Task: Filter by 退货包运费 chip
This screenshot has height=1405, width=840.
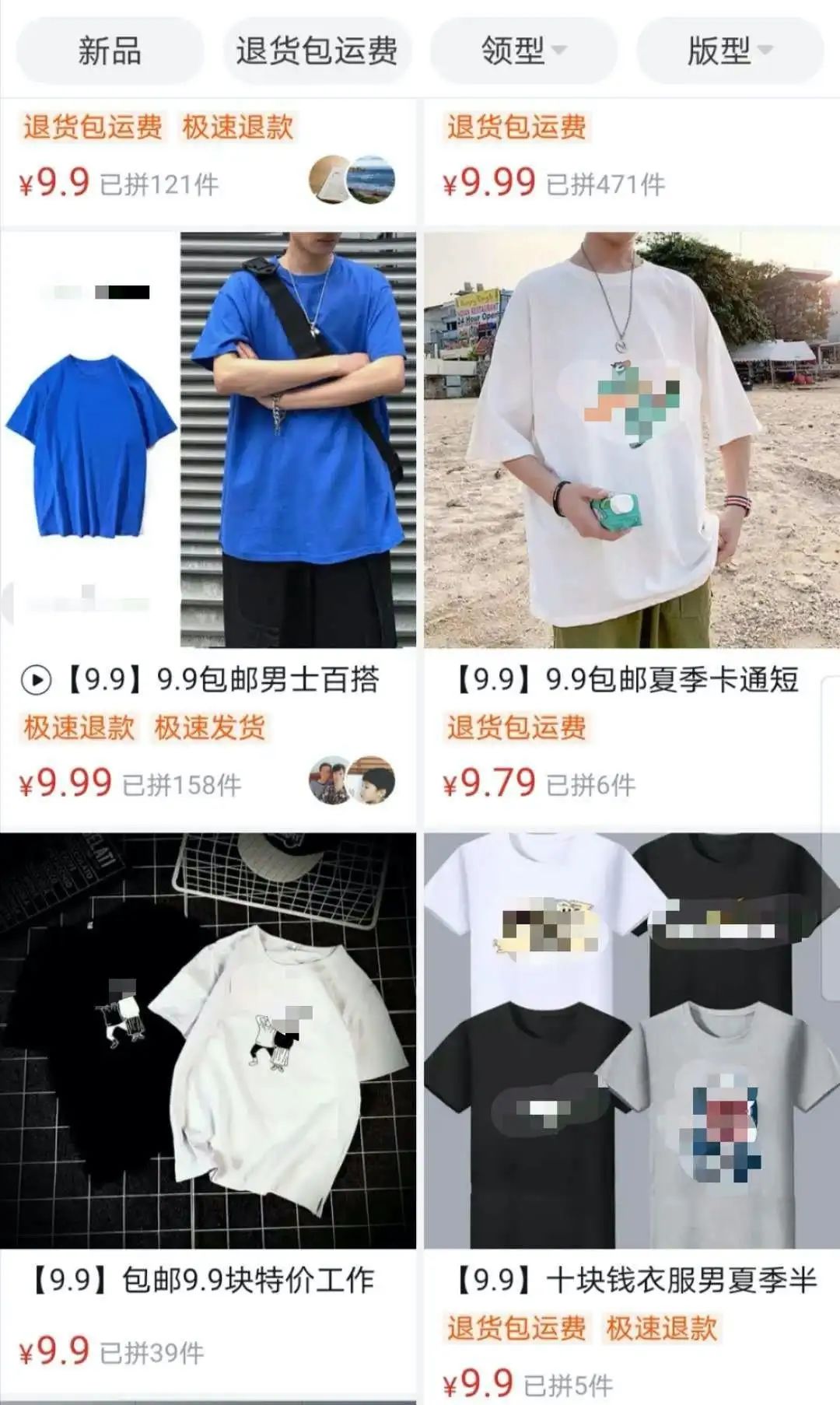Action: point(317,51)
